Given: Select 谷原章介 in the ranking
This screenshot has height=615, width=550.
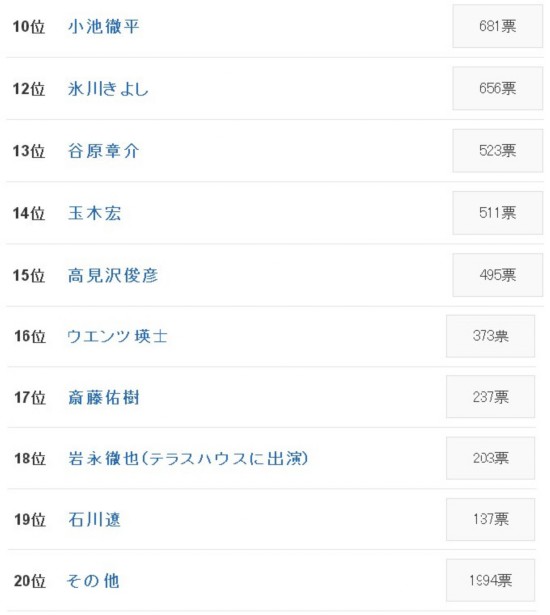Looking at the screenshot, I should coord(104,151).
